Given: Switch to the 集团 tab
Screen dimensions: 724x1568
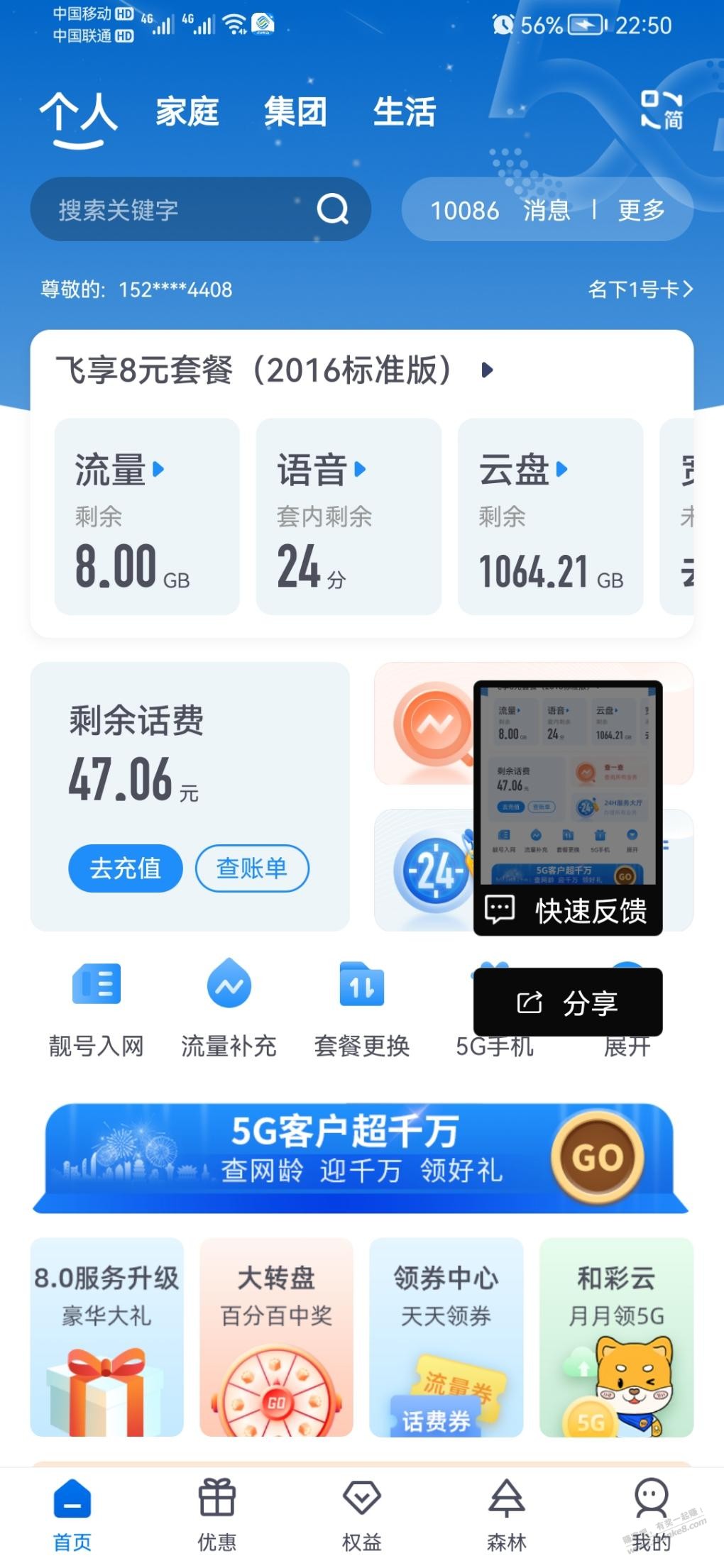Looking at the screenshot, I should 295,112.
